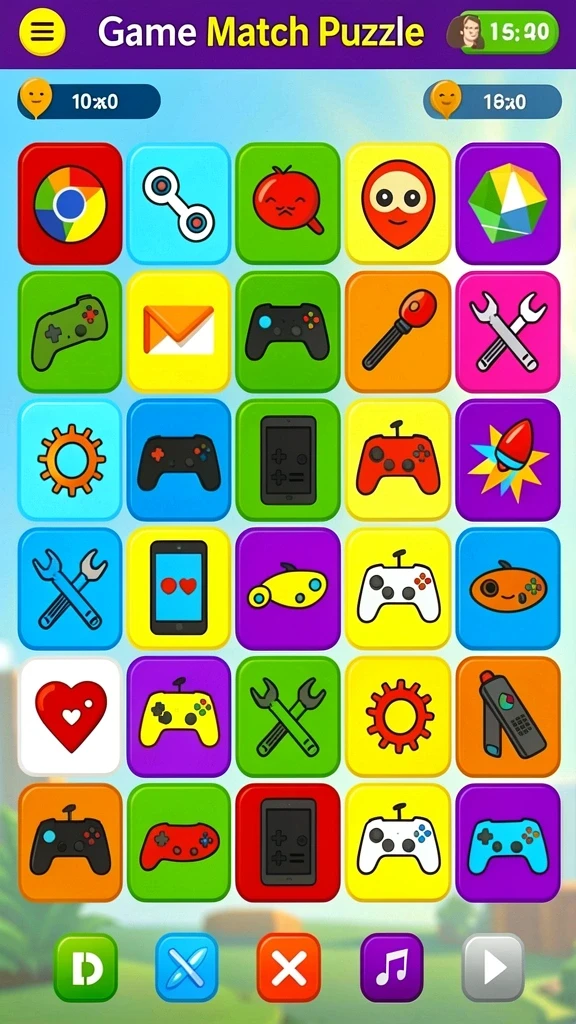Tap the green D button at the bottom
Viewport: 576px width, 1024px height.
point(86,967)
